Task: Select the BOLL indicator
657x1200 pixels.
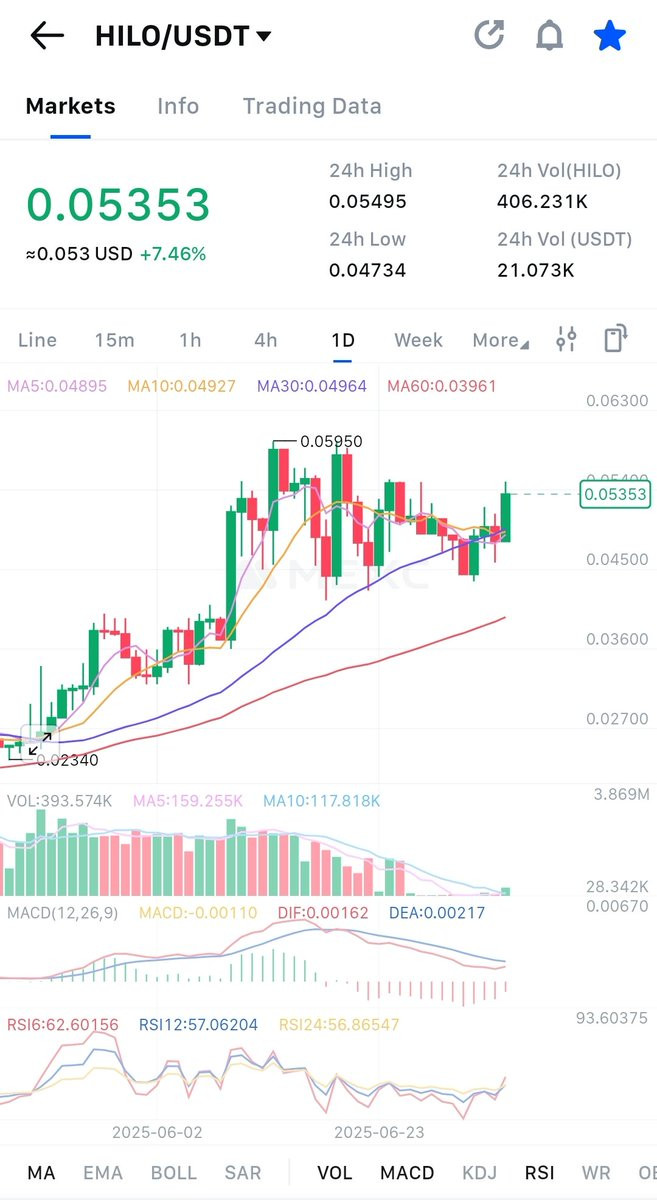Action: (173, 1173)
